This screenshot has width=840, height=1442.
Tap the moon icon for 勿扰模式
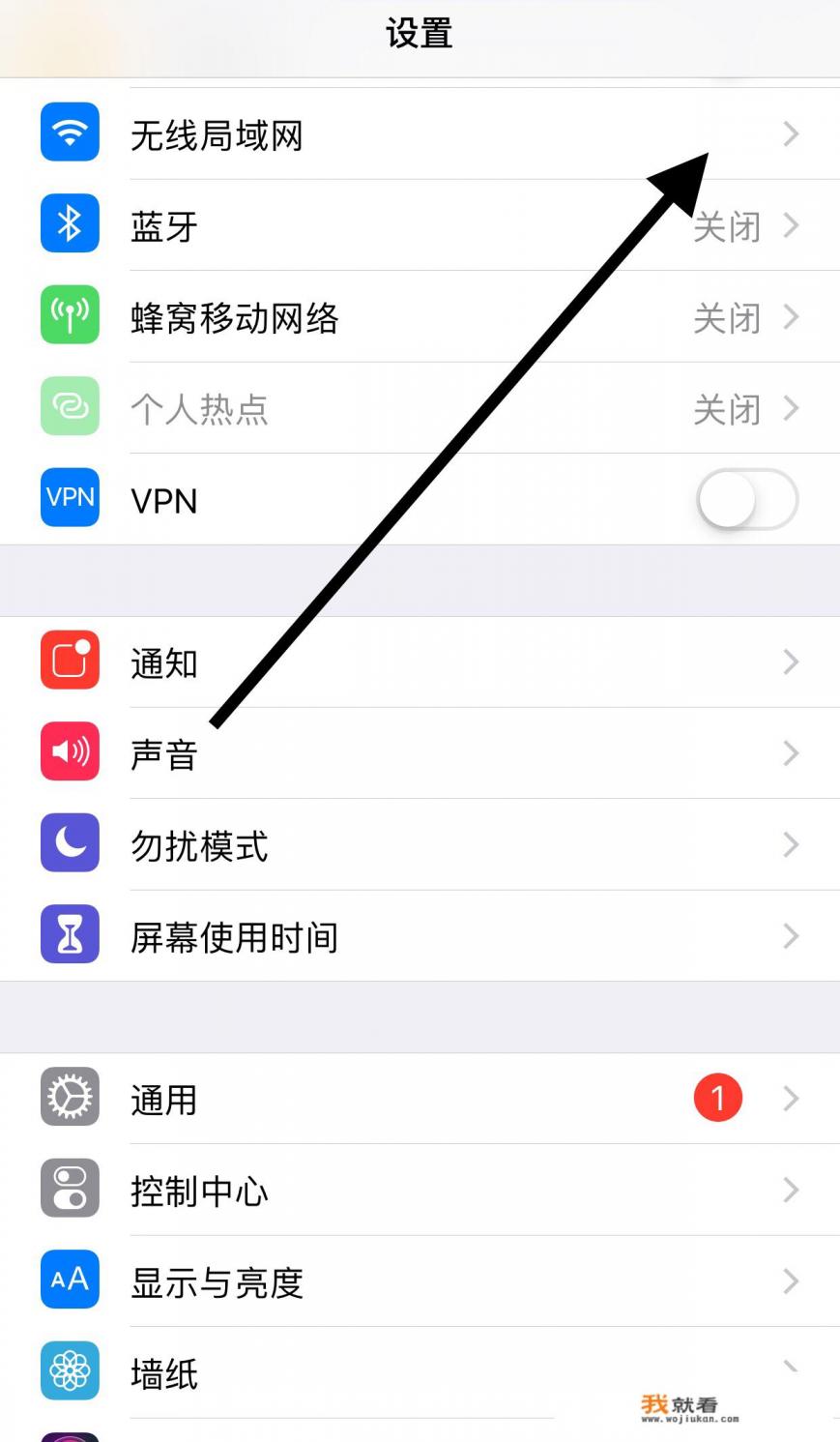[x=69, y=843]
